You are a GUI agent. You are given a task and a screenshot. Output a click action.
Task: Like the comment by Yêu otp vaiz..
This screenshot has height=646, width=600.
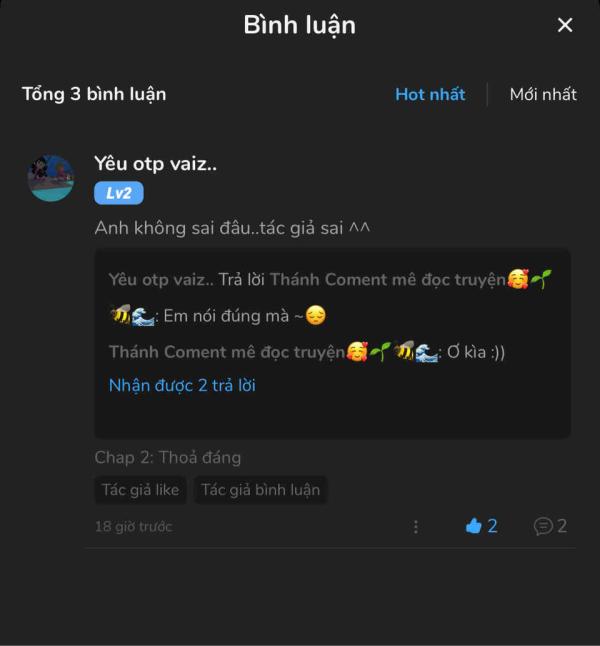point(474,526)
